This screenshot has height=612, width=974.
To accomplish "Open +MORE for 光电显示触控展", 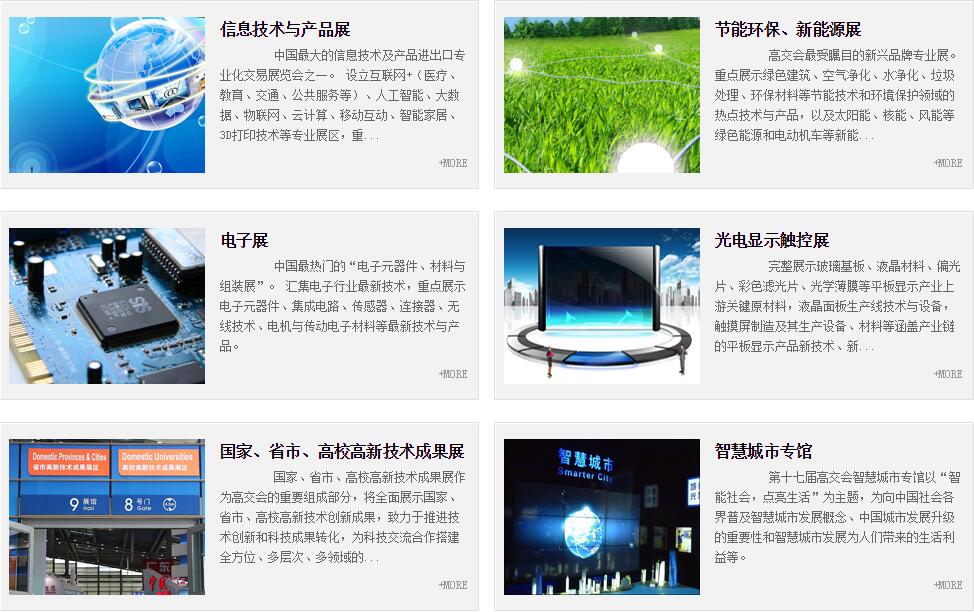I will (947, 374).
